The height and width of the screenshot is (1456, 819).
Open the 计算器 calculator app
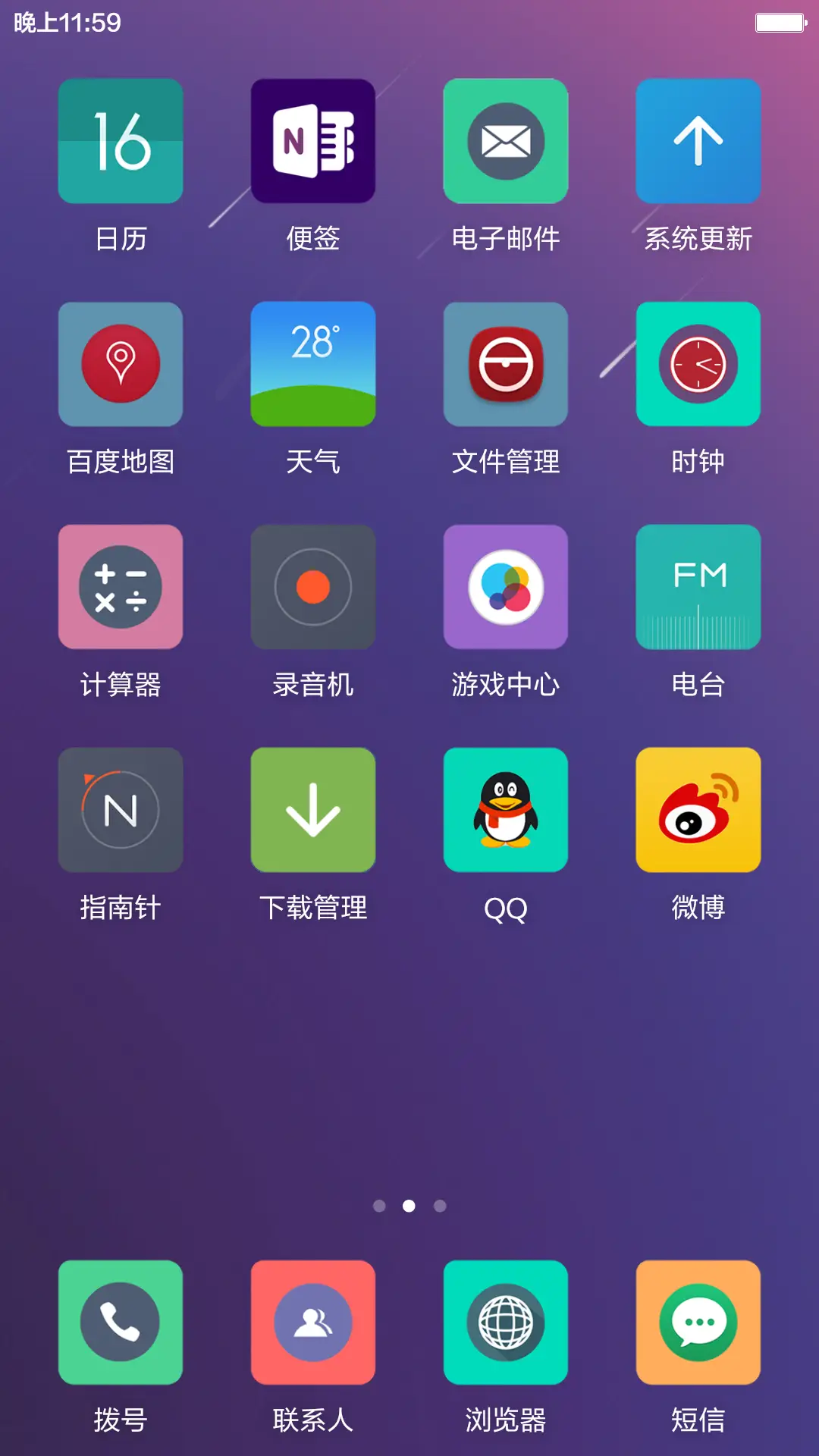pos(120,586)
